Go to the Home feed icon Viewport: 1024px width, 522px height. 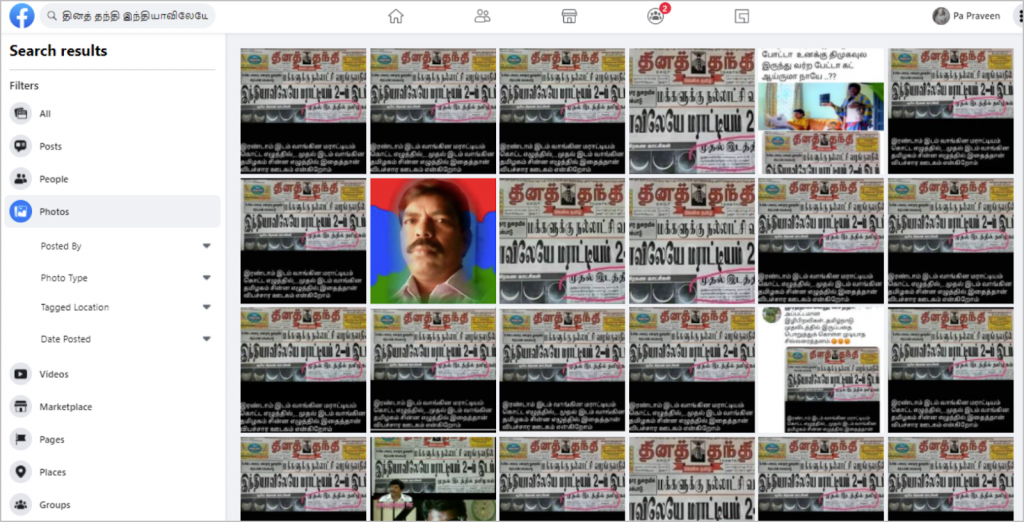pos(396,16)
